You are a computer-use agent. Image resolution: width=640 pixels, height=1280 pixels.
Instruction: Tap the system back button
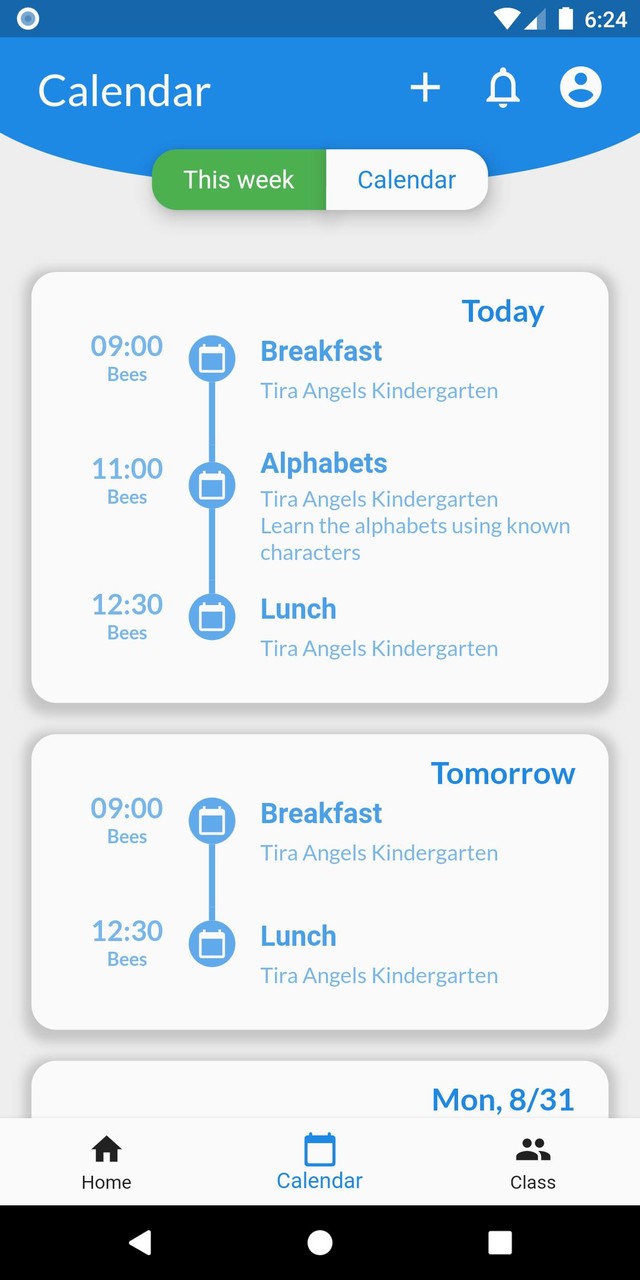tap(140, 1243)
